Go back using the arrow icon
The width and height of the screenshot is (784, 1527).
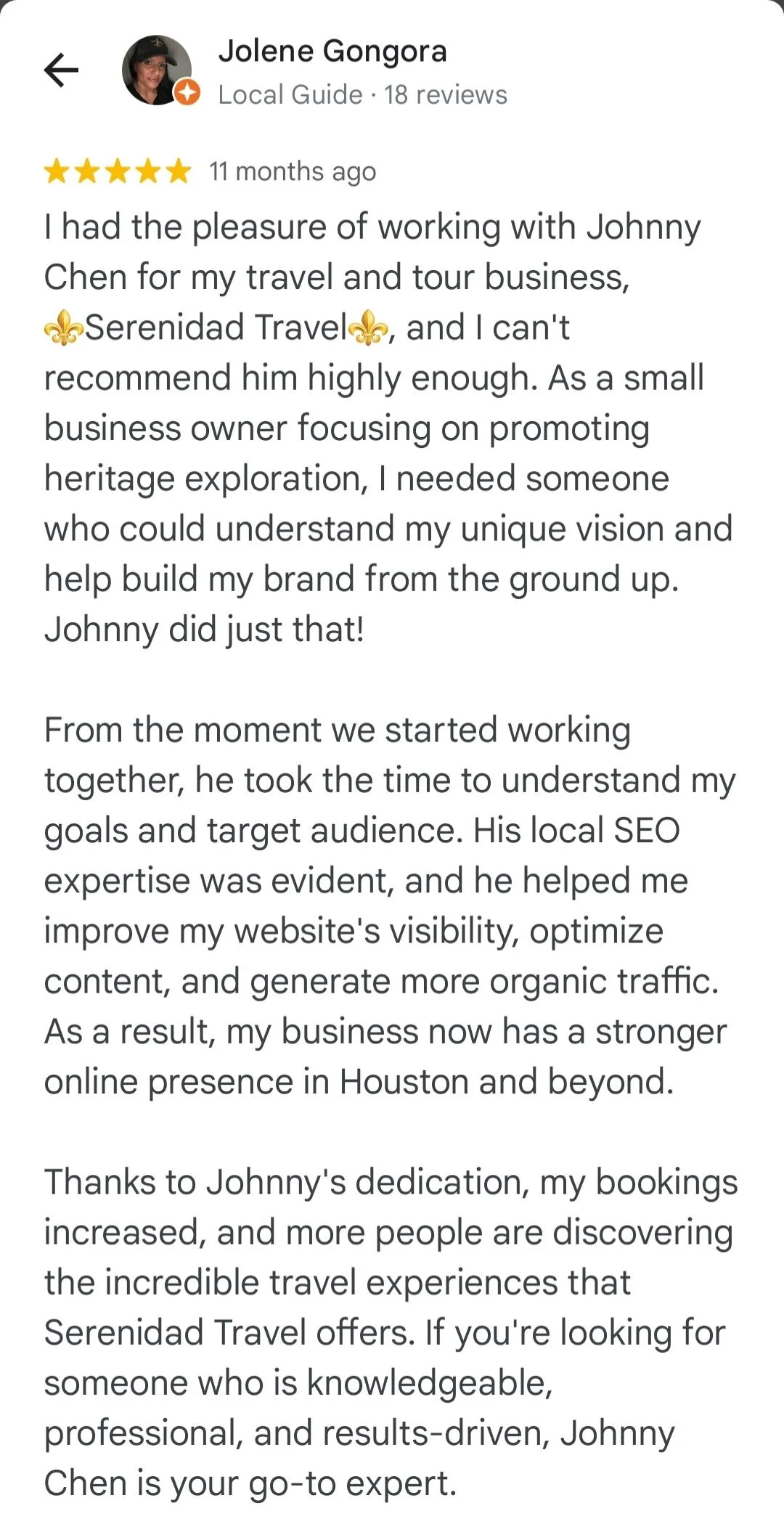[x=61, y=70]
